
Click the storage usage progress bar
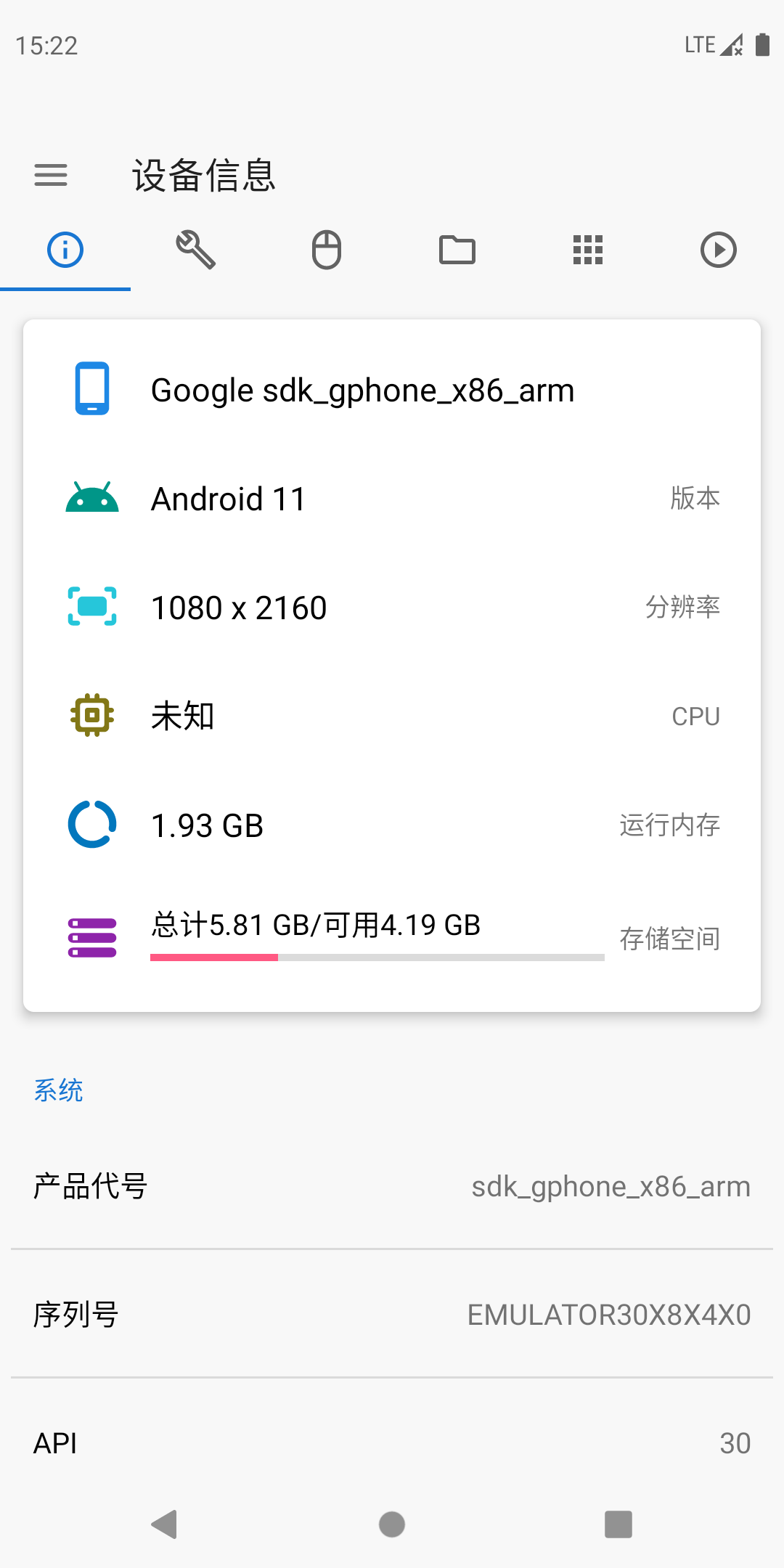click(x=377, y=957)
